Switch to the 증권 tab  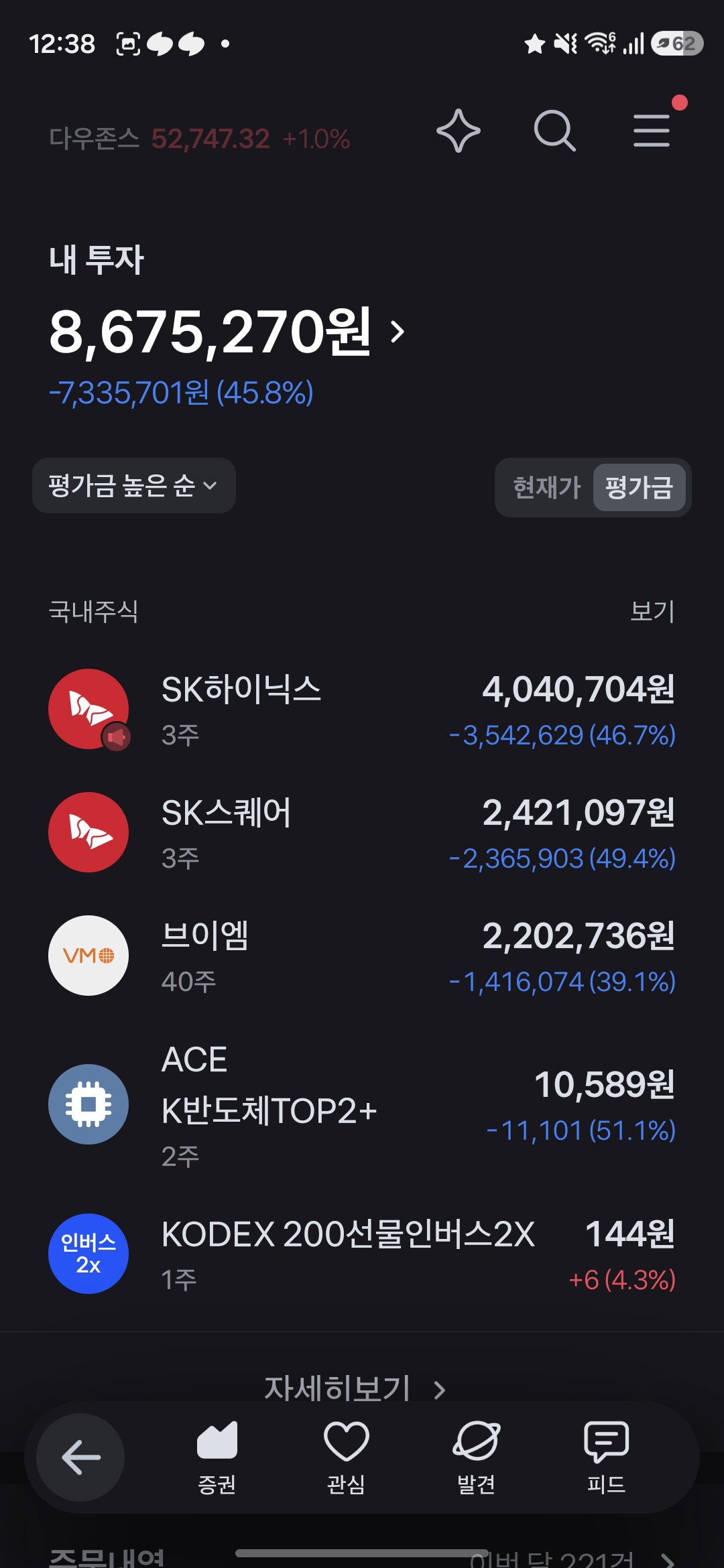[217, 1457]
